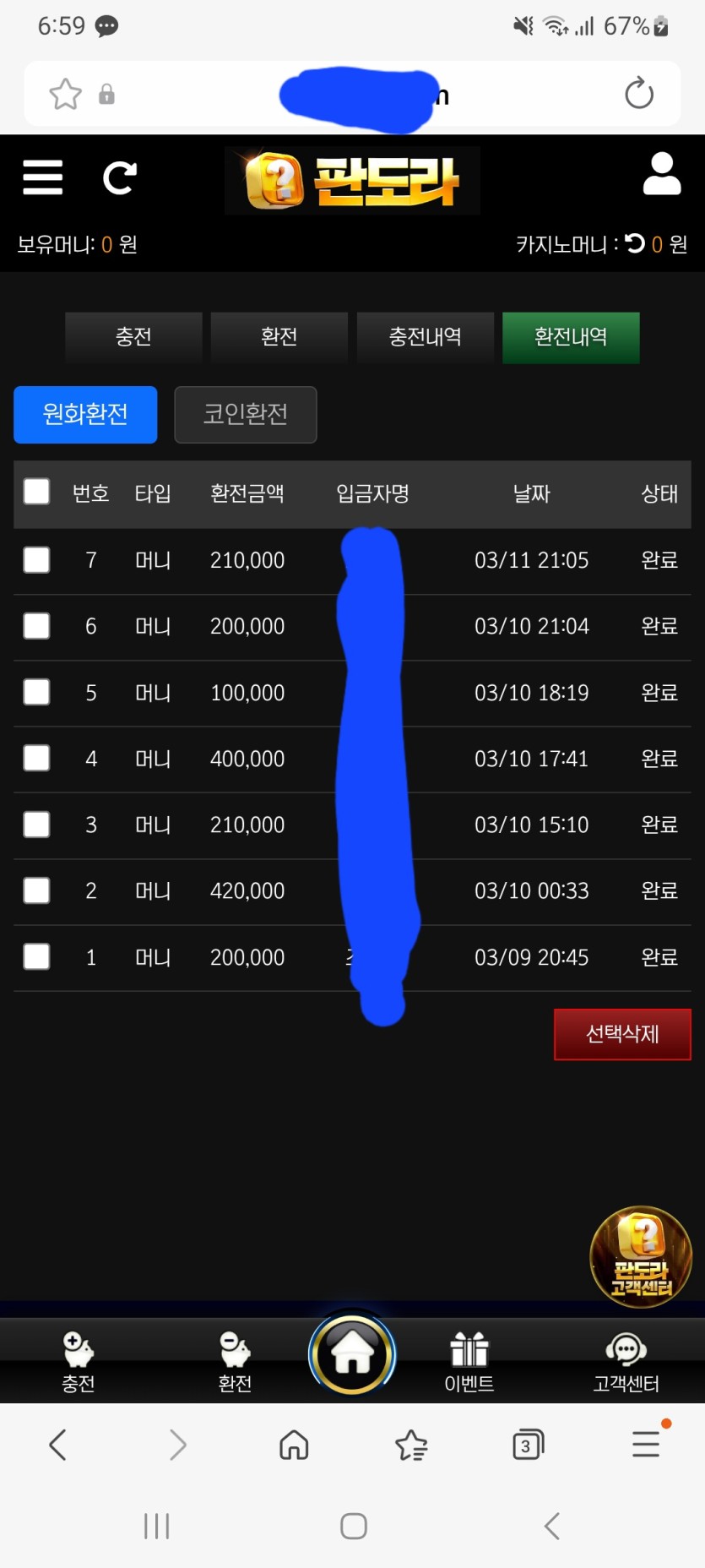
Task: Check the box for the 400,000 row
Action: (x=36, y=758)
